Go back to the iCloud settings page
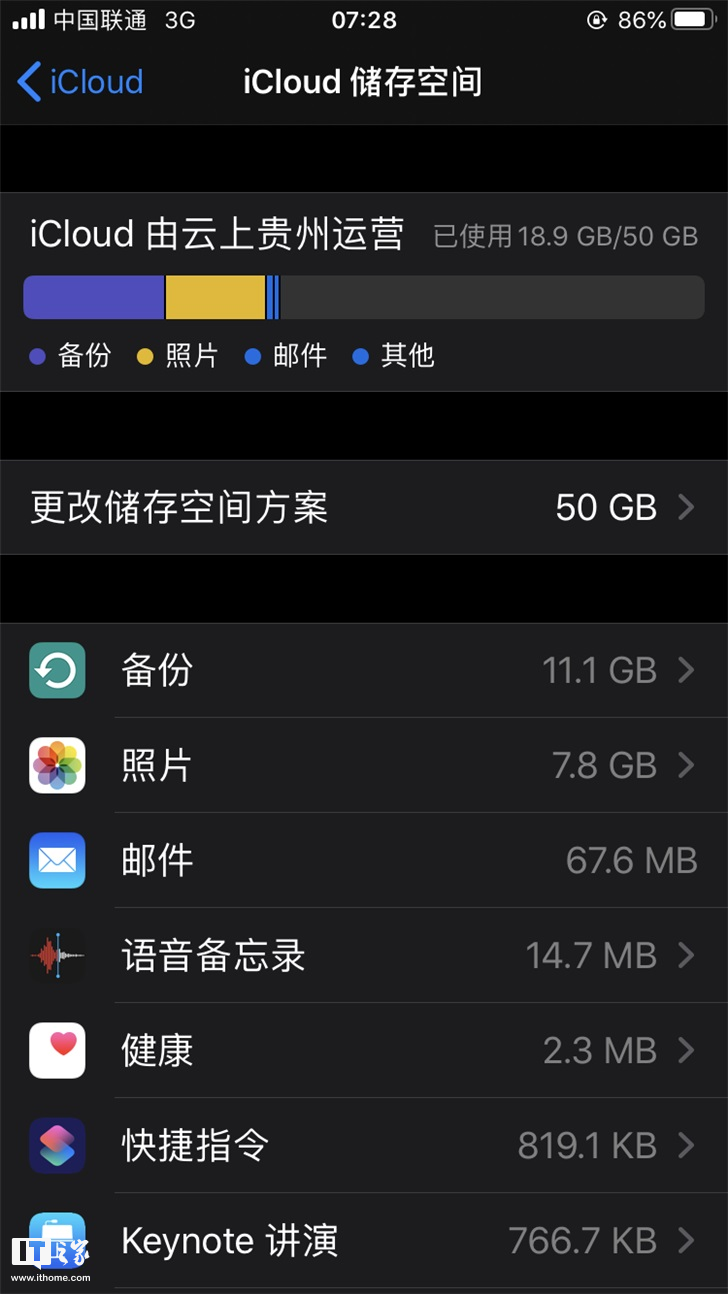 pyautogui.click(x=80, y=82)
